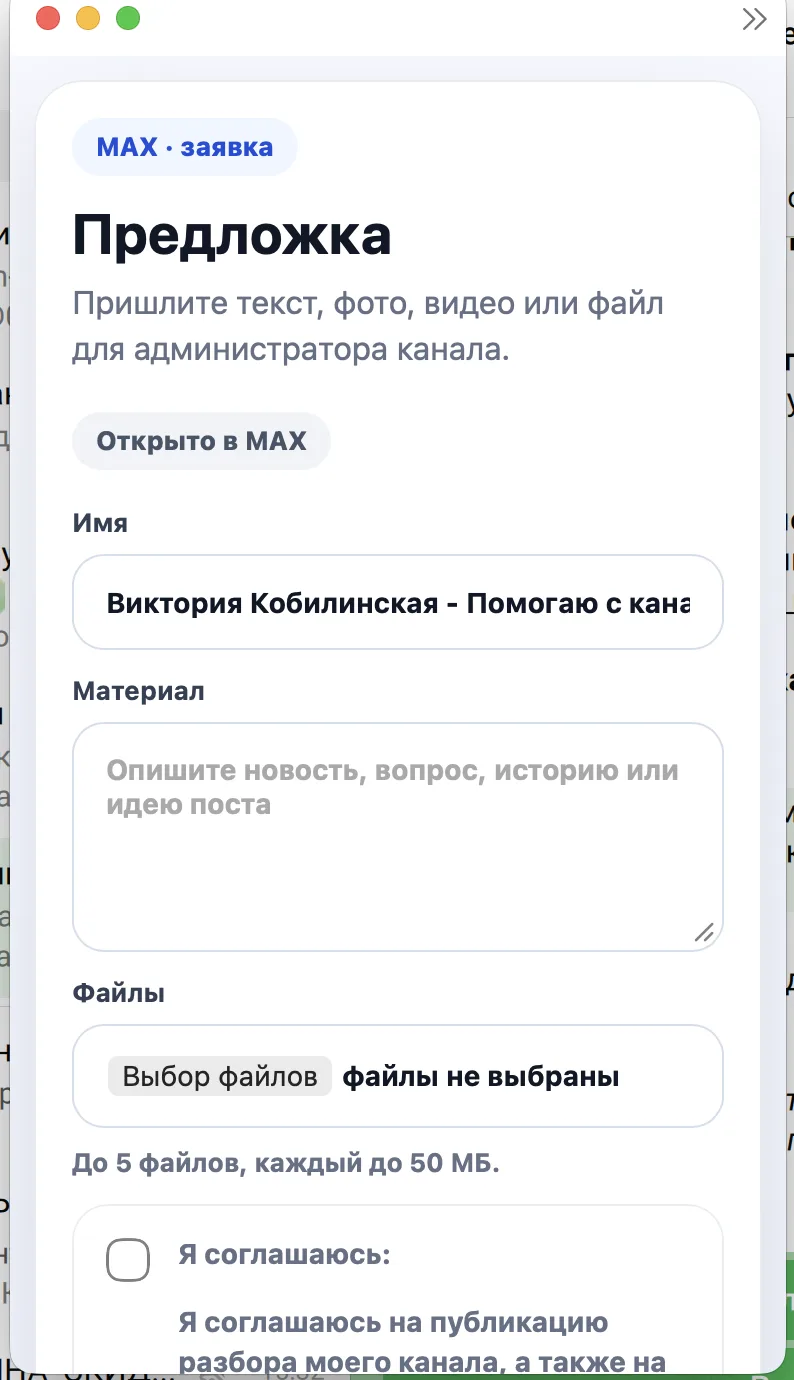Check the Я соглашаюсь checkbox
Screen dimensions: 794x1380
tap(128, 1259)
